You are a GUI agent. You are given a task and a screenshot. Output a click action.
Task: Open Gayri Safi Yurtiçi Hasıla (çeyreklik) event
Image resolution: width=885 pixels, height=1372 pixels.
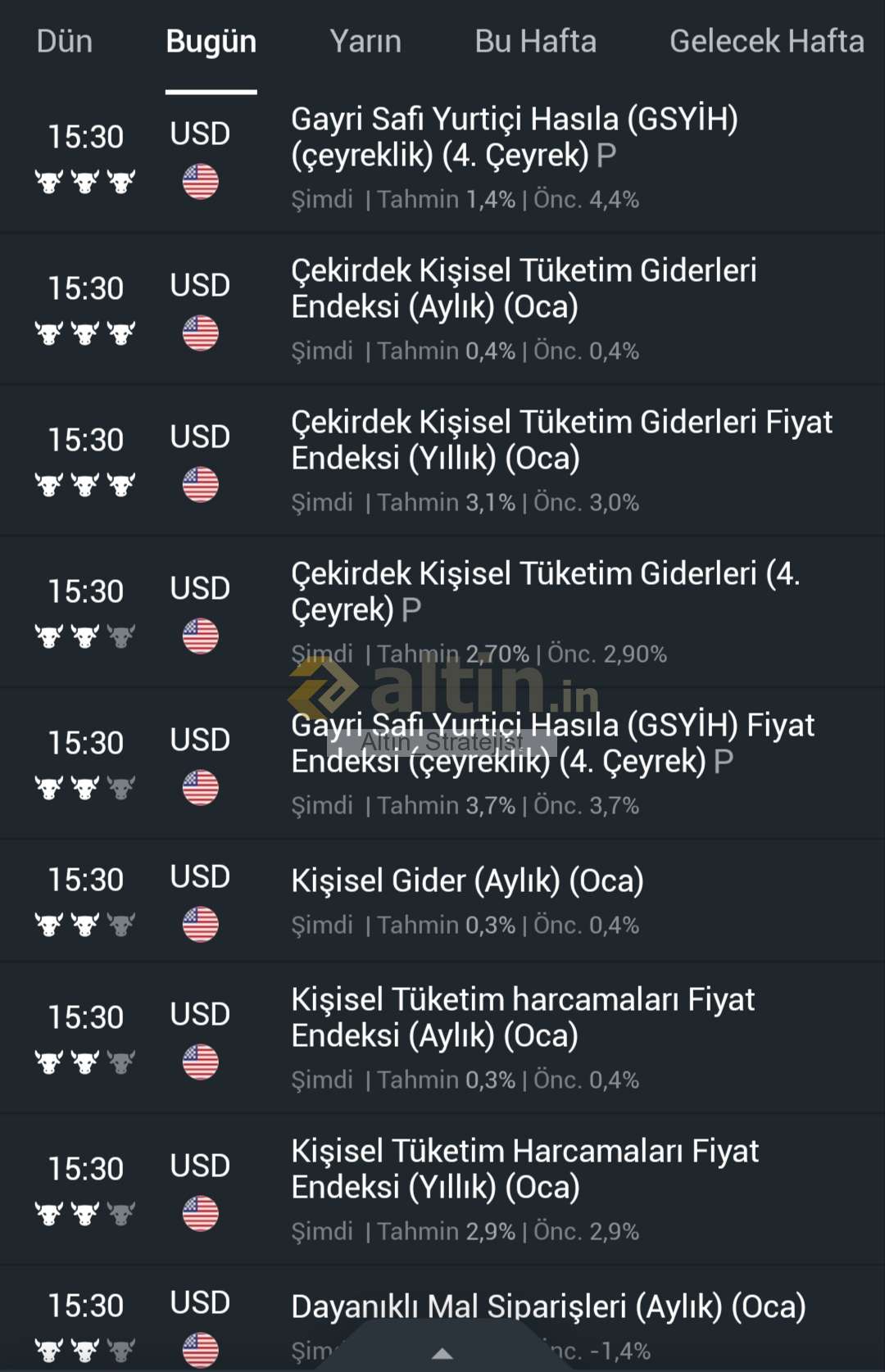click(x=514, y=137)
